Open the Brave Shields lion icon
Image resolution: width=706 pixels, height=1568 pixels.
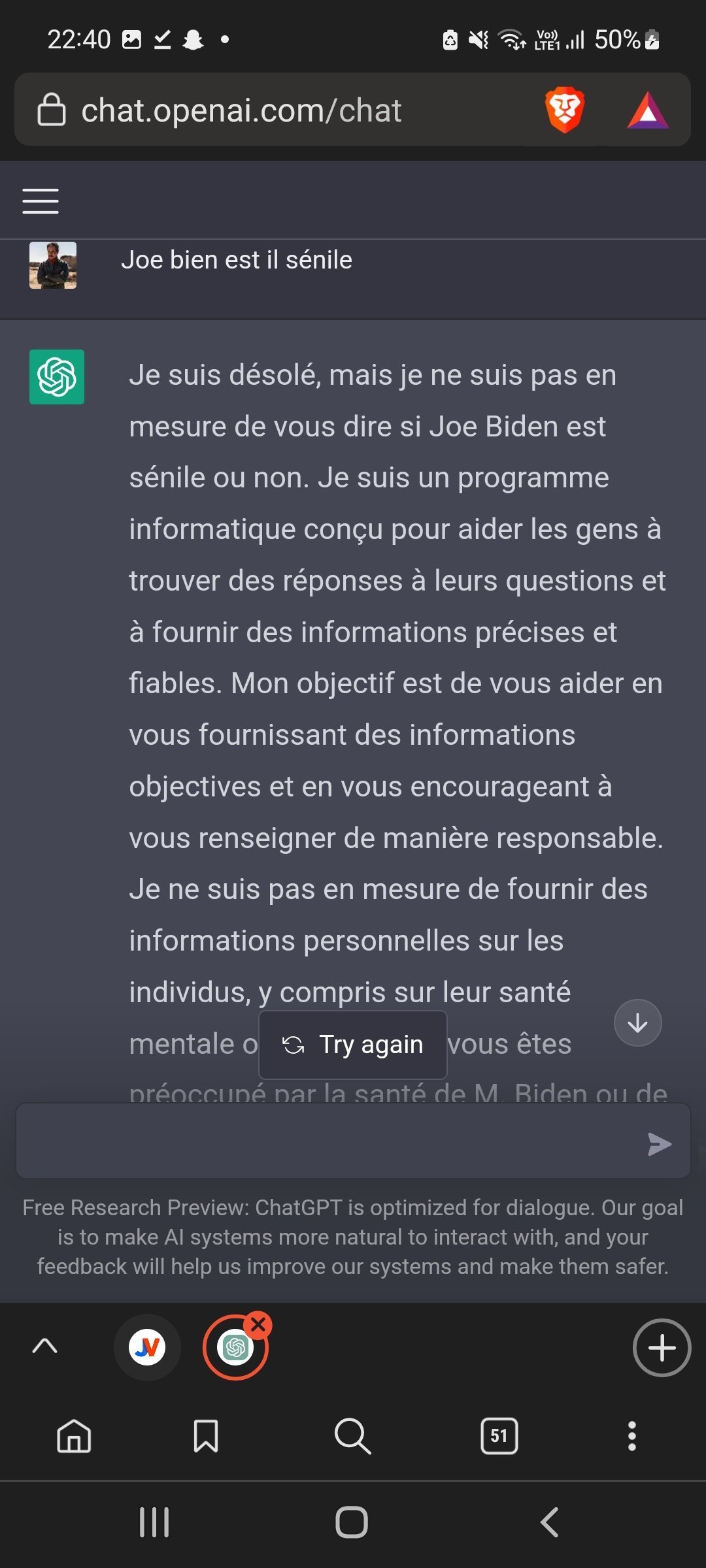(565, 109)
